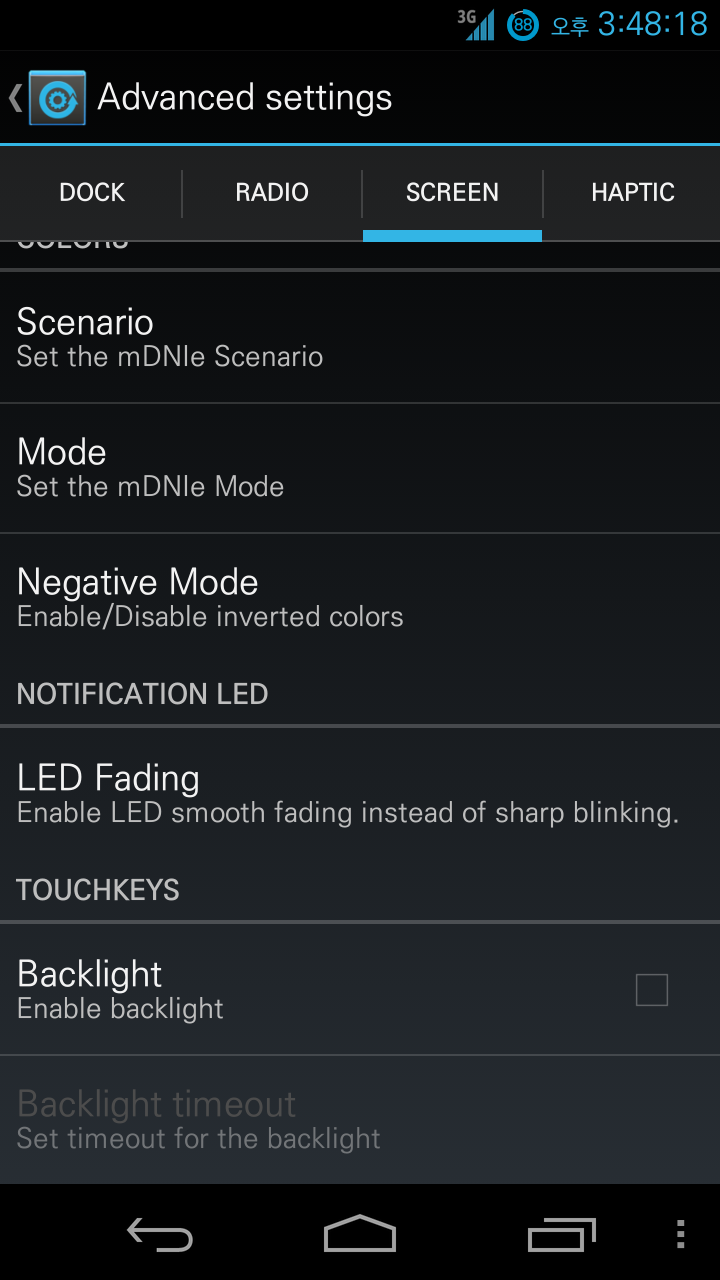Open the overflow menu in navigation bar

(x=680, y=1234)
